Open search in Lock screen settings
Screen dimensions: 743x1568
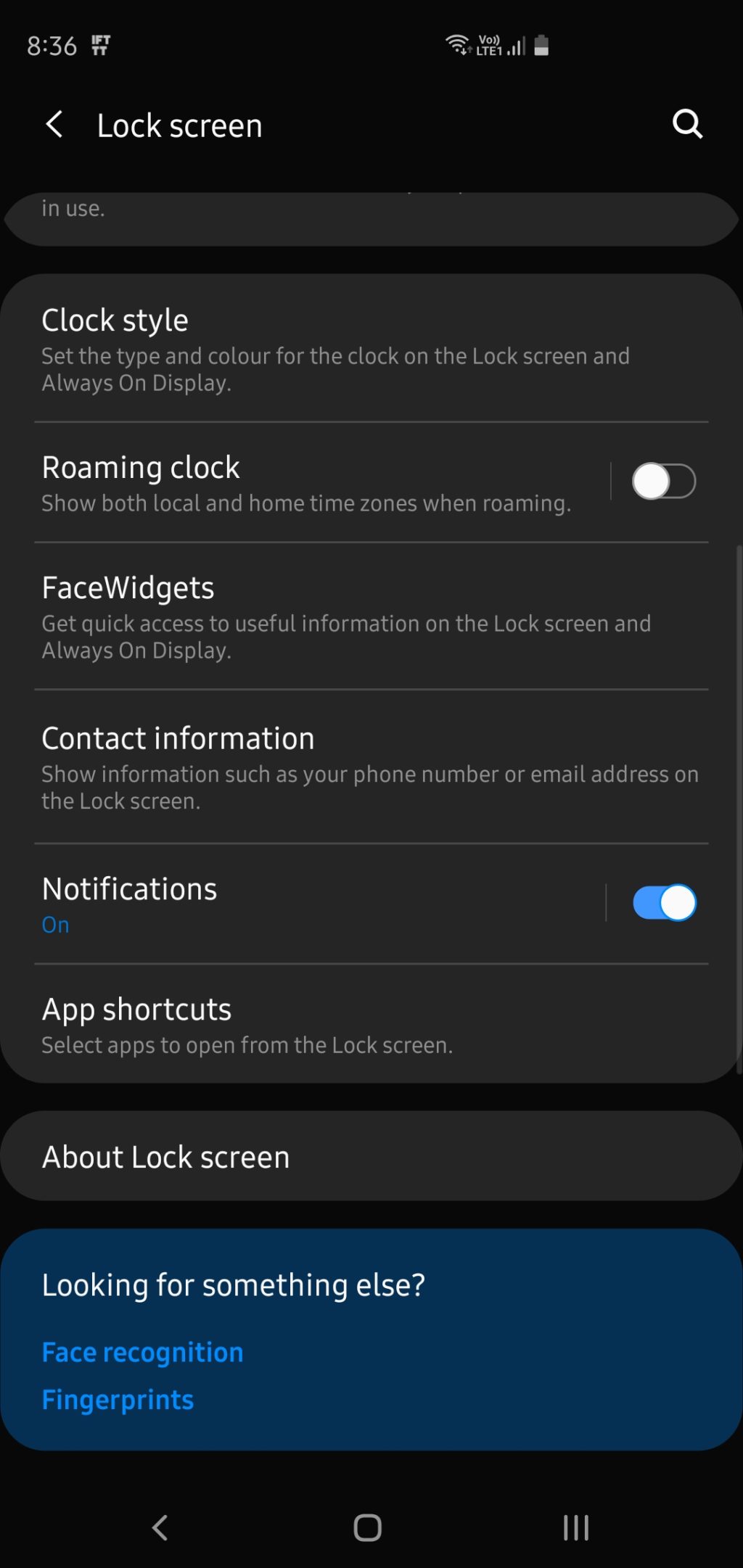tap(686, 124)
